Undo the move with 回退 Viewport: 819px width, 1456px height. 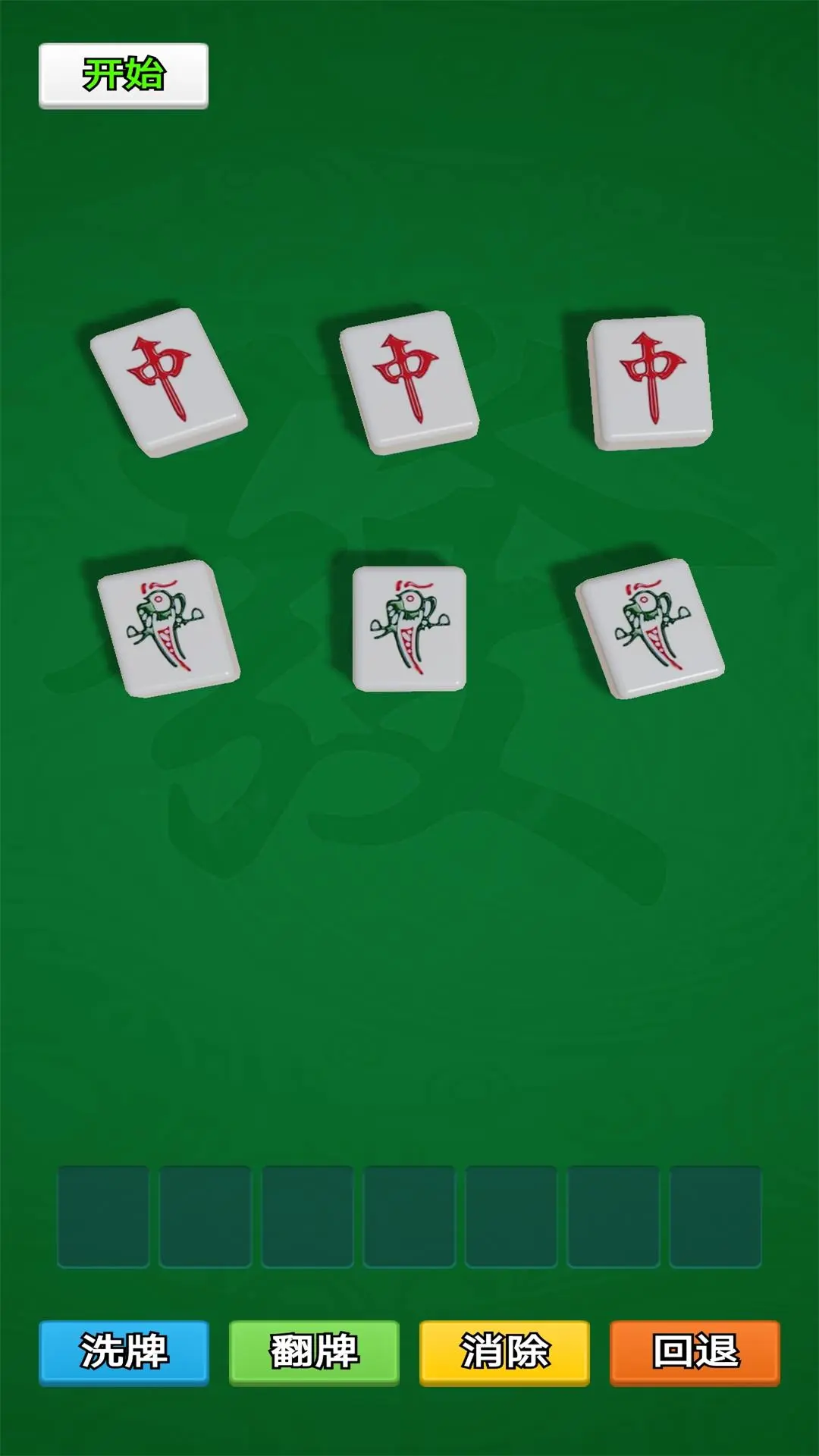[x=695, y=1353]
